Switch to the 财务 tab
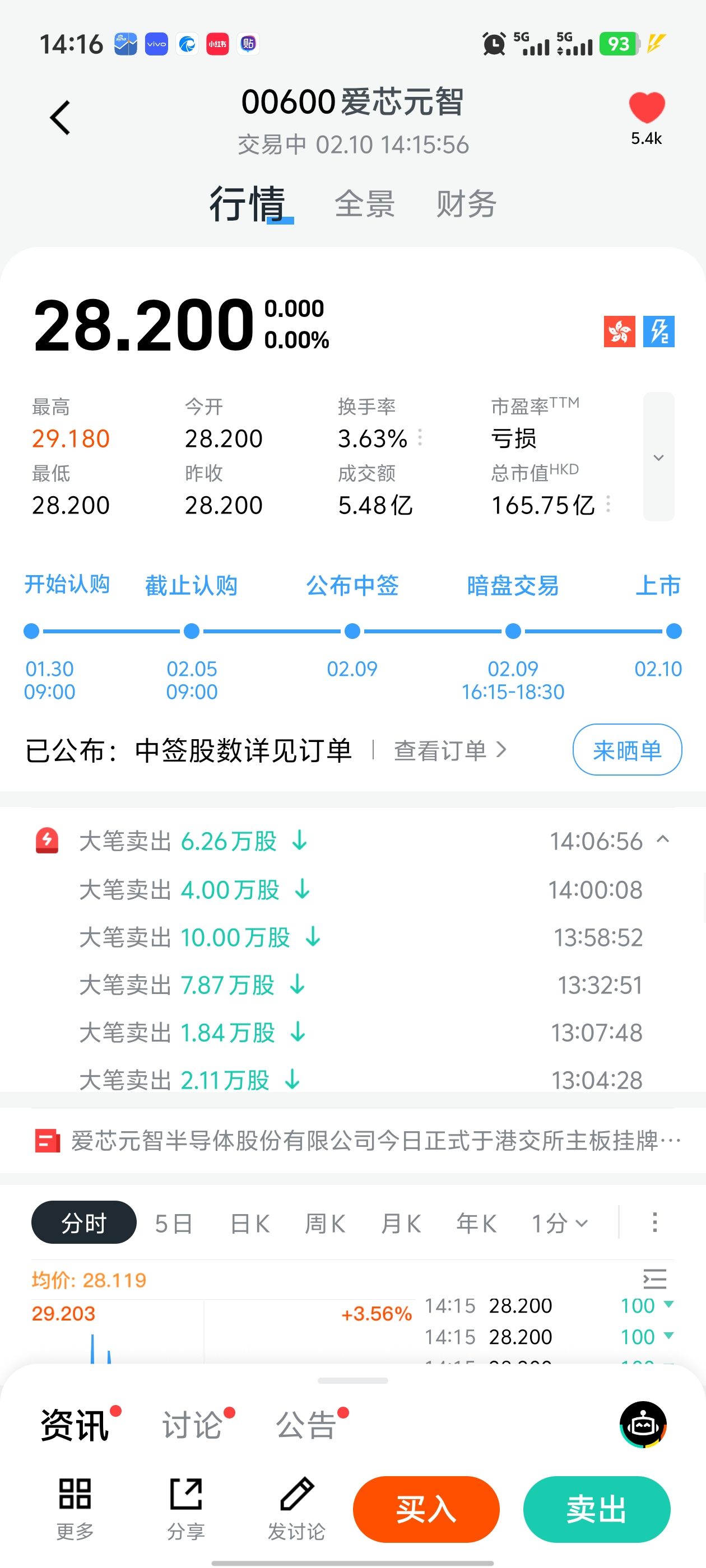 tap(466, 204)
